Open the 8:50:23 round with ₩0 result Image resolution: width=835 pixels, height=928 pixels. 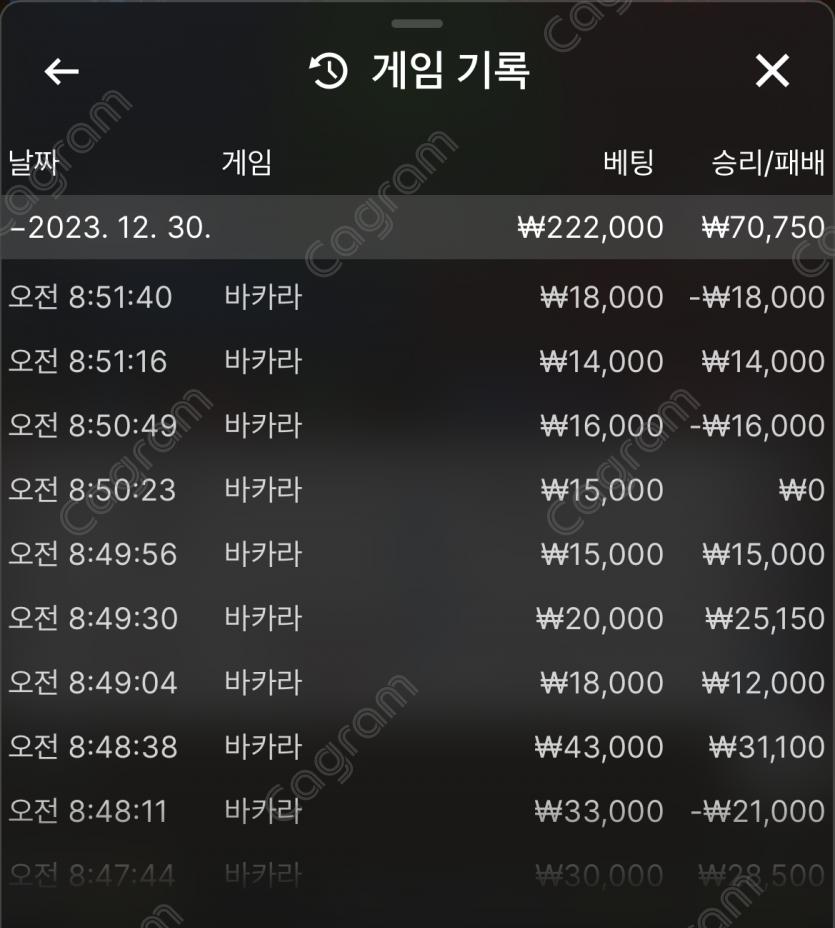tap(417, 490)
